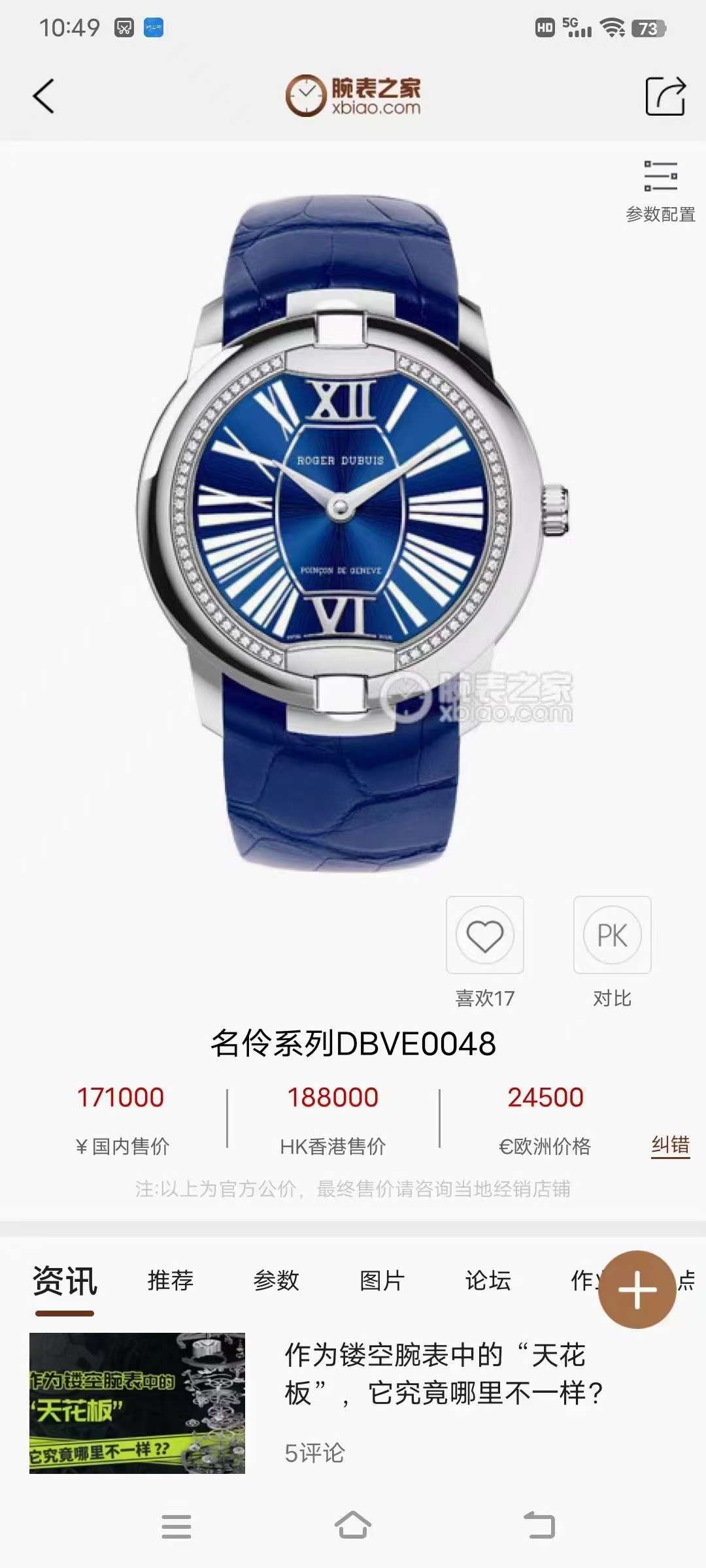Tap the brown plus floating button
Viewport: 706px width, 1568px height.
[637, 1290]
